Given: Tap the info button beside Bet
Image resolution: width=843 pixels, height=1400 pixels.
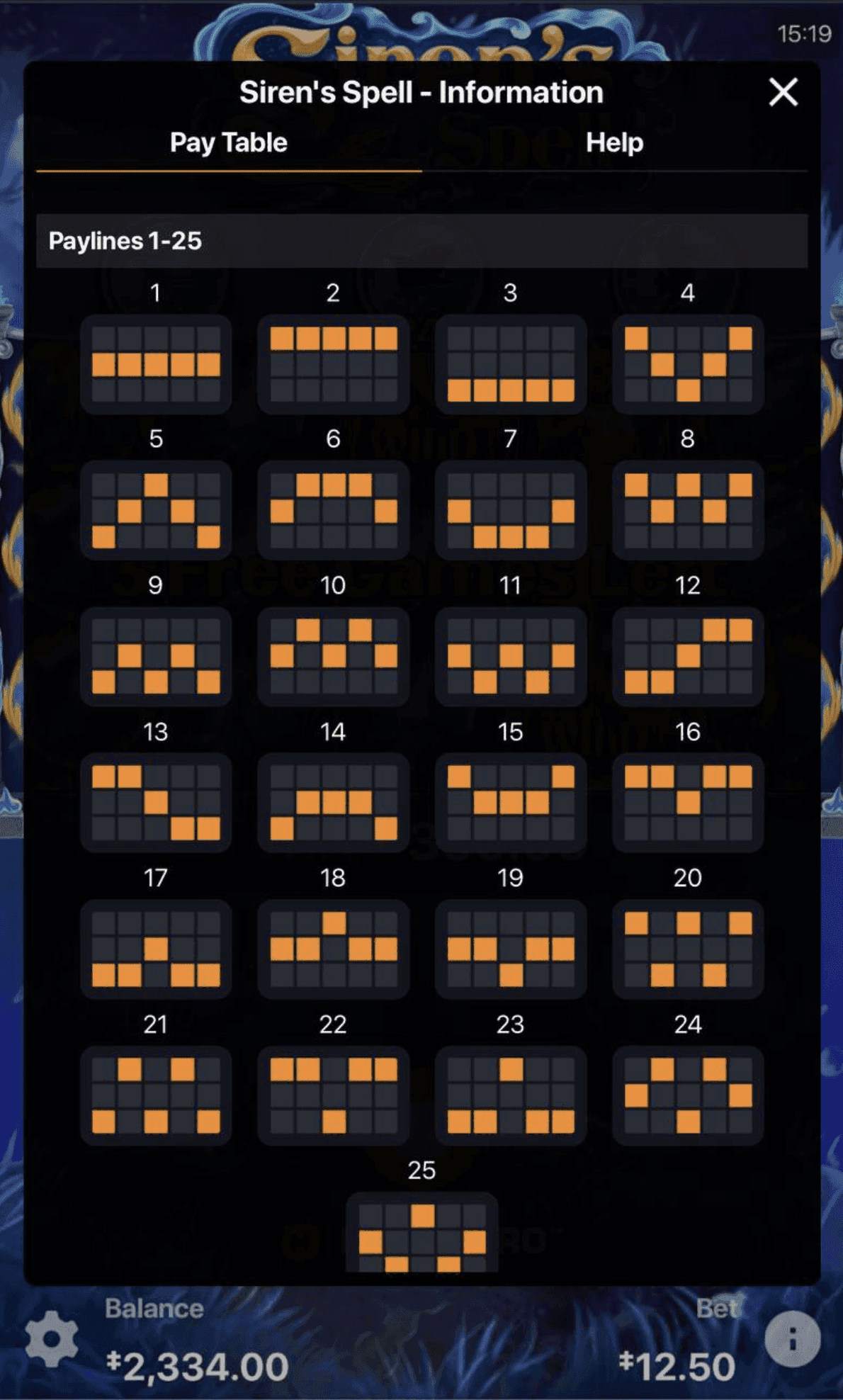Looking at the screenshot, I should coord(792,1339).
